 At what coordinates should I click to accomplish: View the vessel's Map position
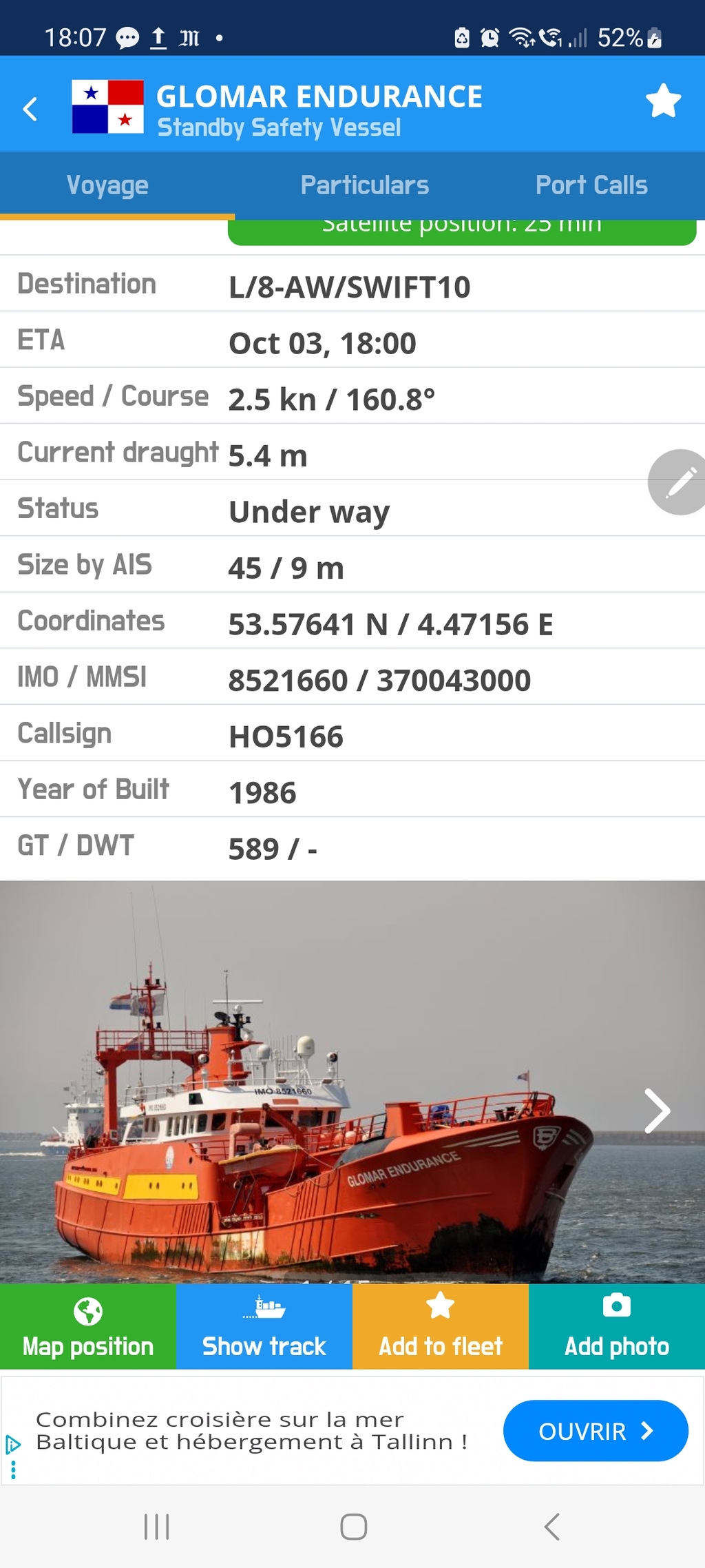88,1326
